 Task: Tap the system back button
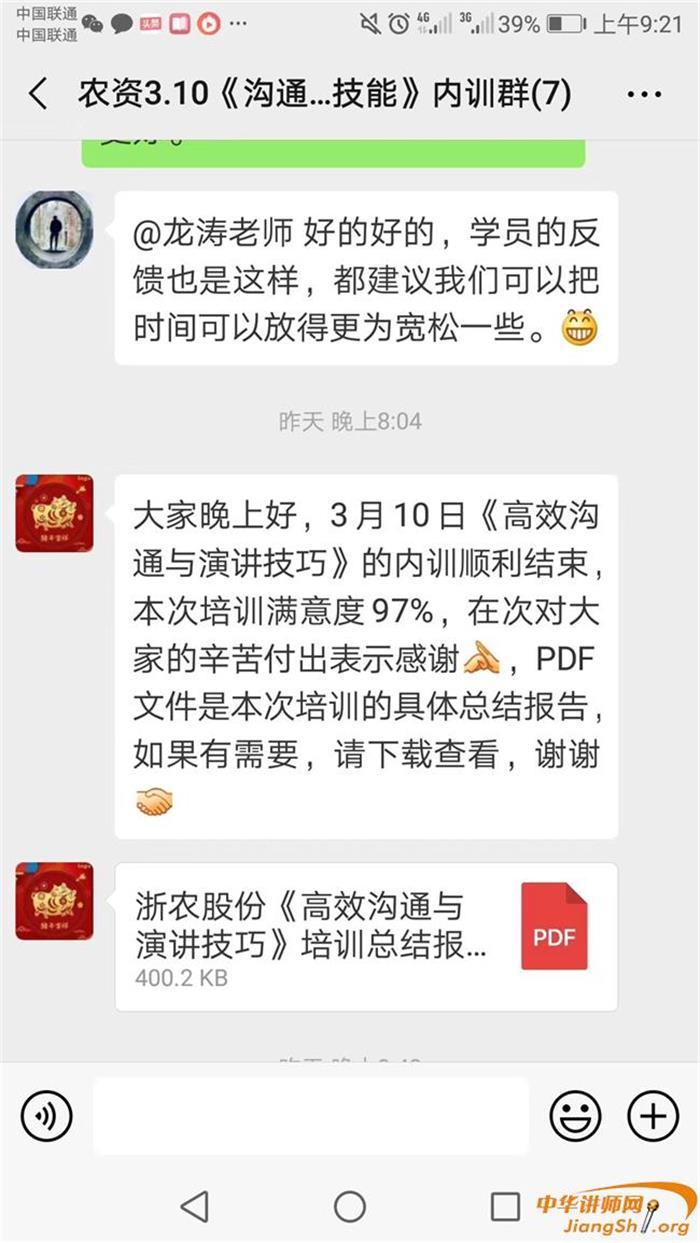click(x=194, y=1206)
